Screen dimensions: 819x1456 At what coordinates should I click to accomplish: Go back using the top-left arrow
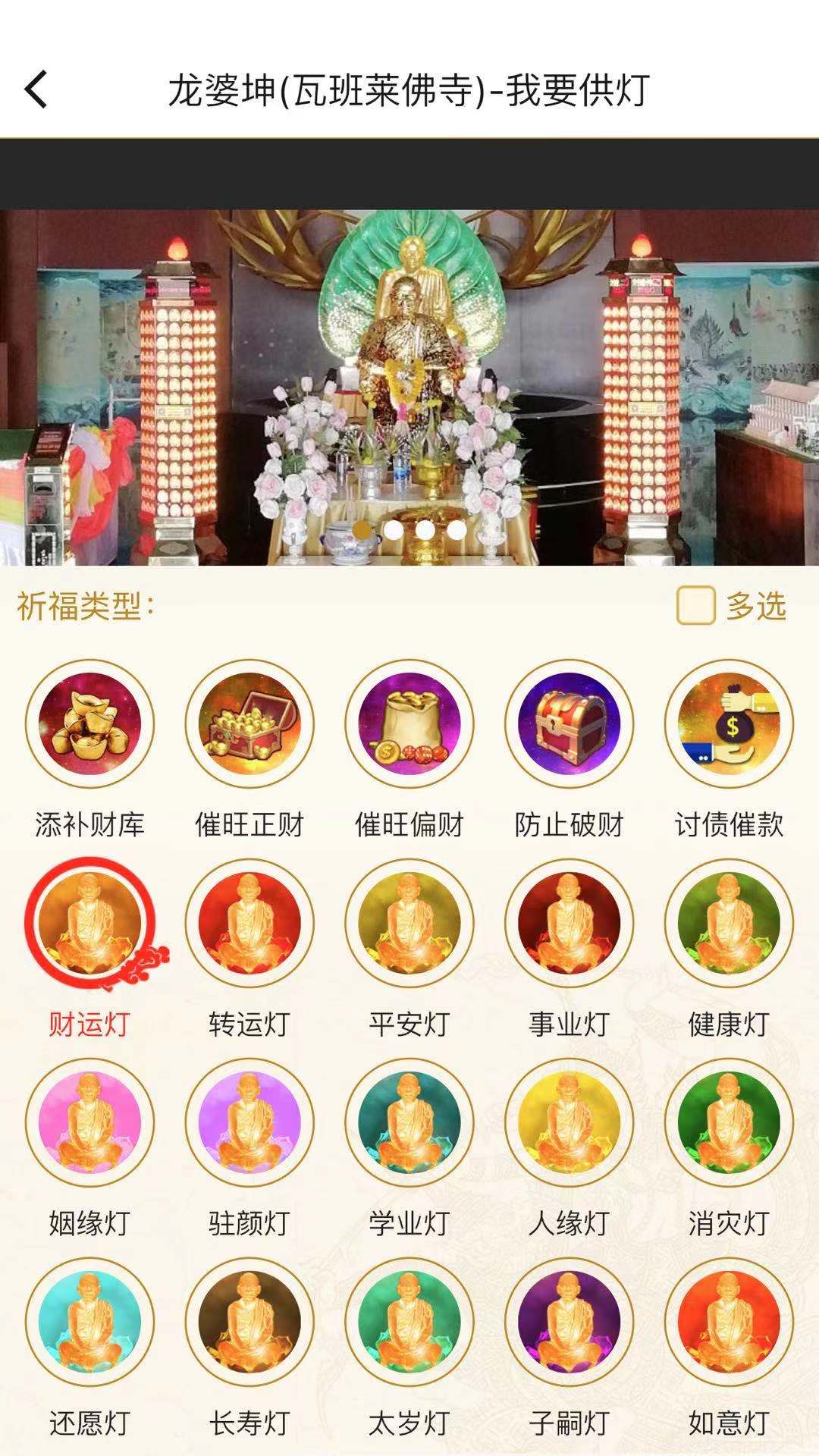click(36, 89)
